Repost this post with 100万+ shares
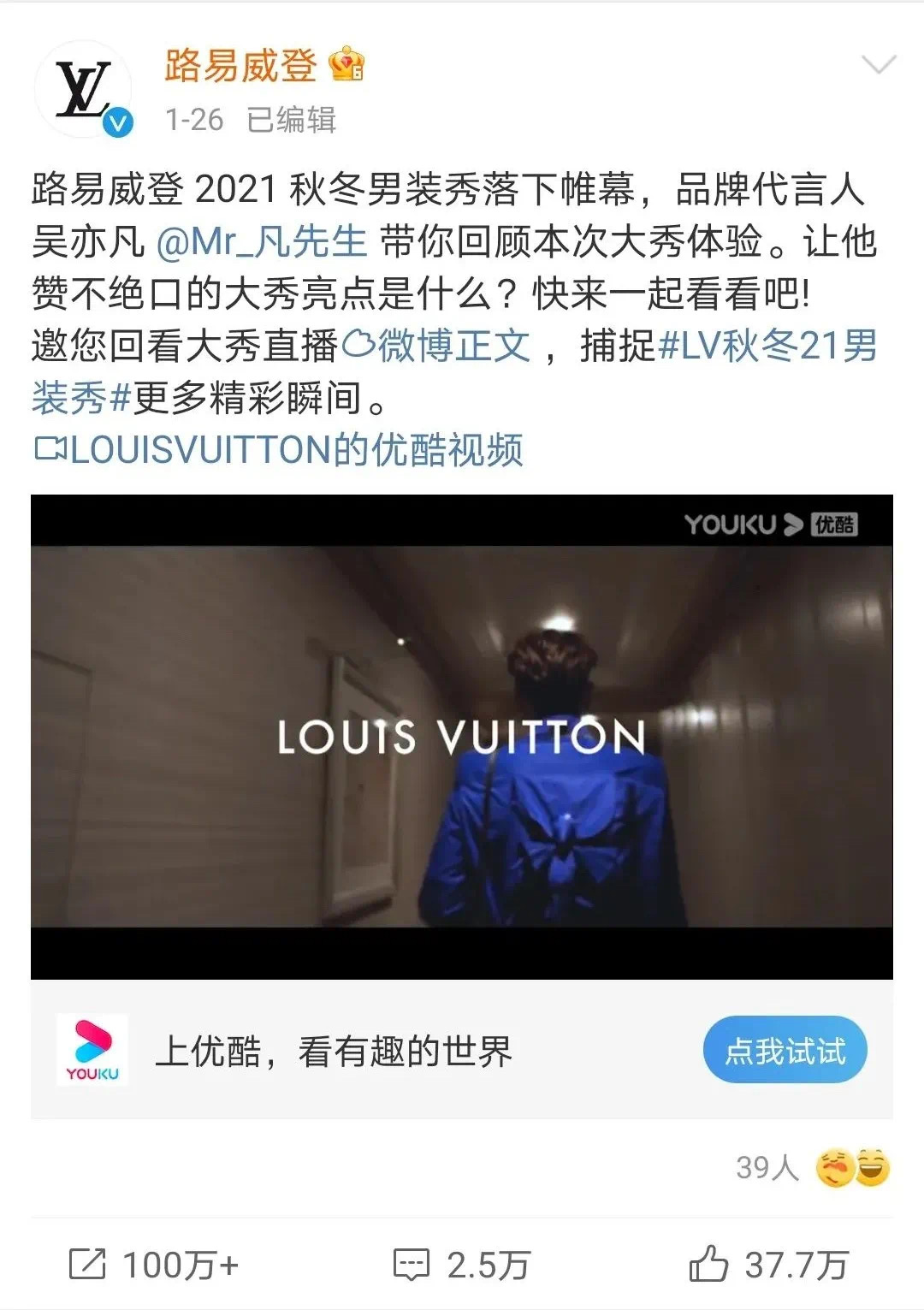 (x=154, y=1265)
